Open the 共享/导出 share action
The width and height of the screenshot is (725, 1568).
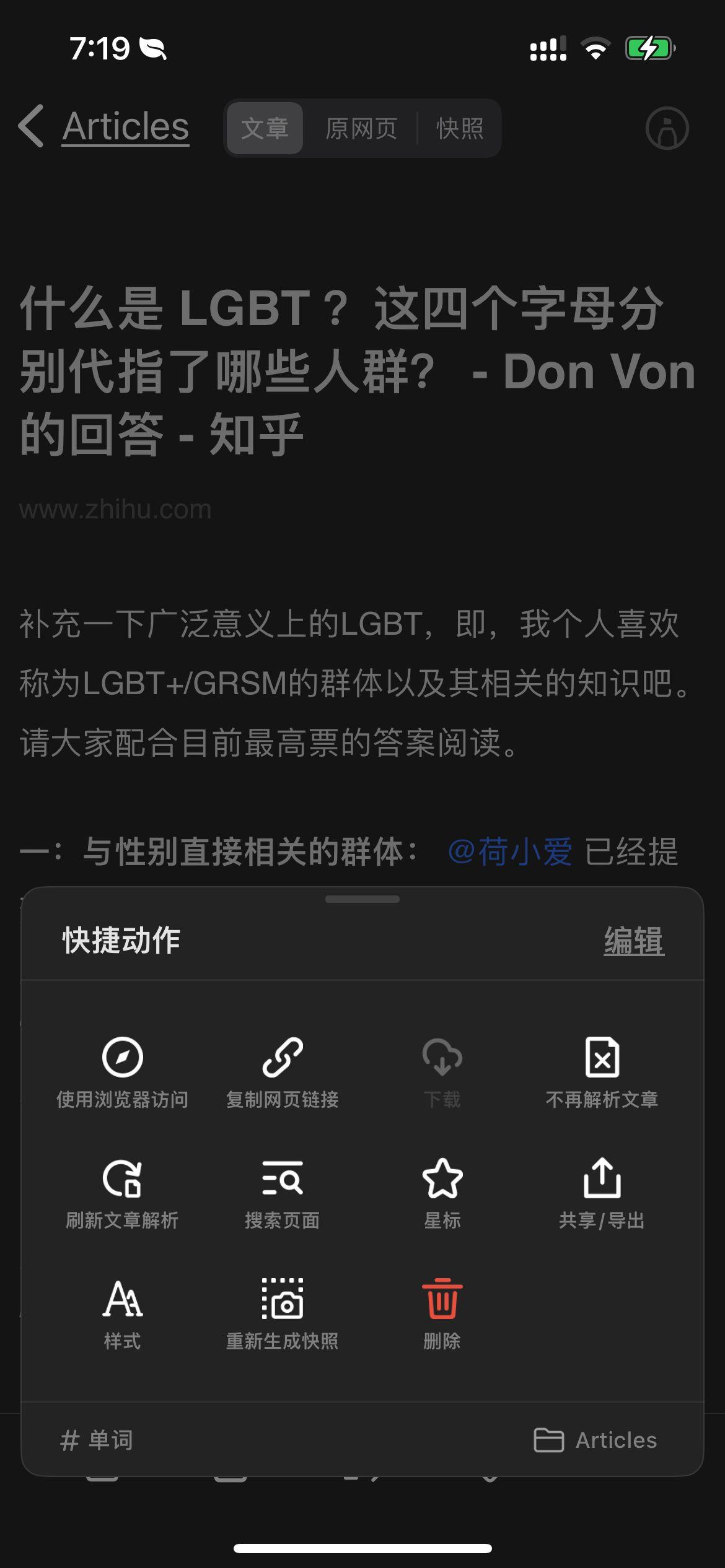click(x=602, y=1195)
